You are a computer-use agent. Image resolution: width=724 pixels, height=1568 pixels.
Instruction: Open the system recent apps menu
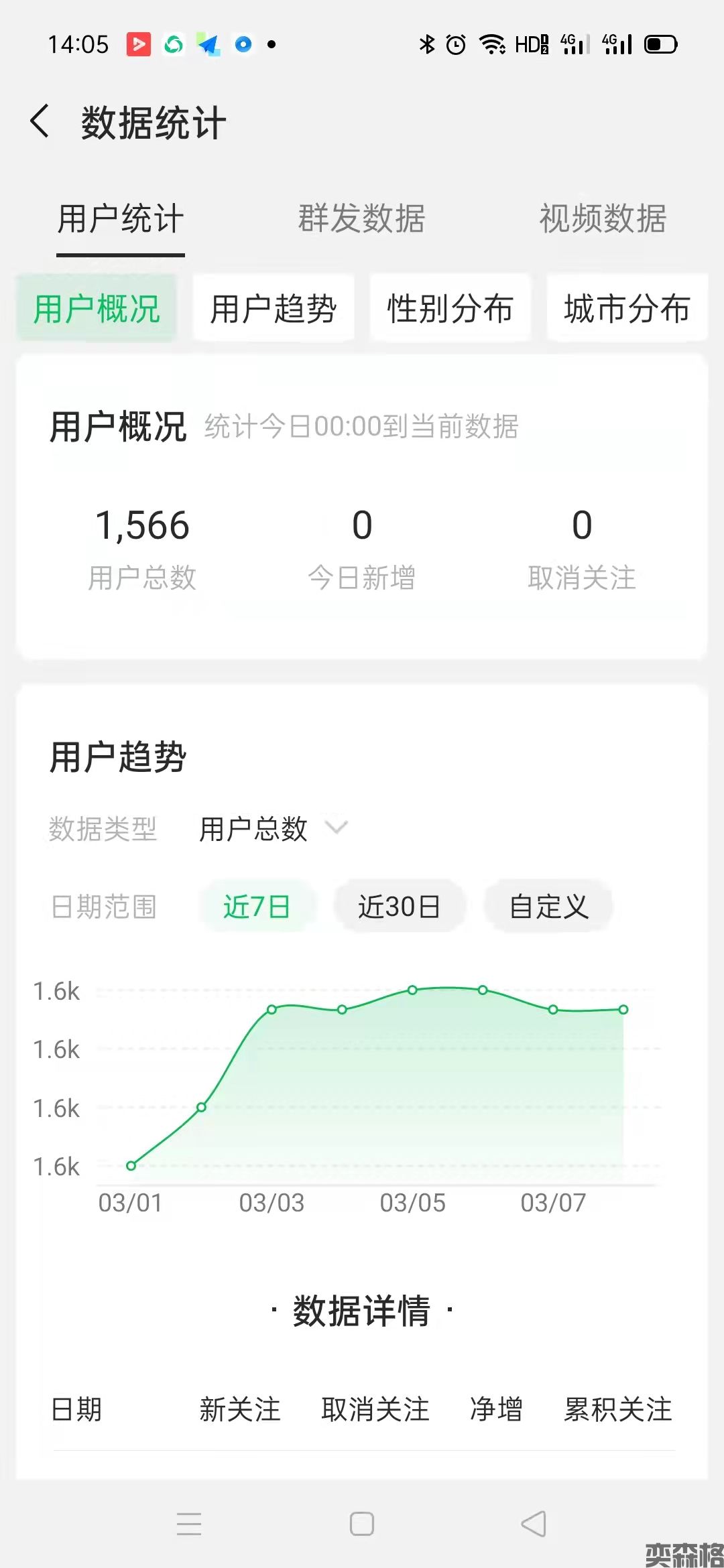189,1524
